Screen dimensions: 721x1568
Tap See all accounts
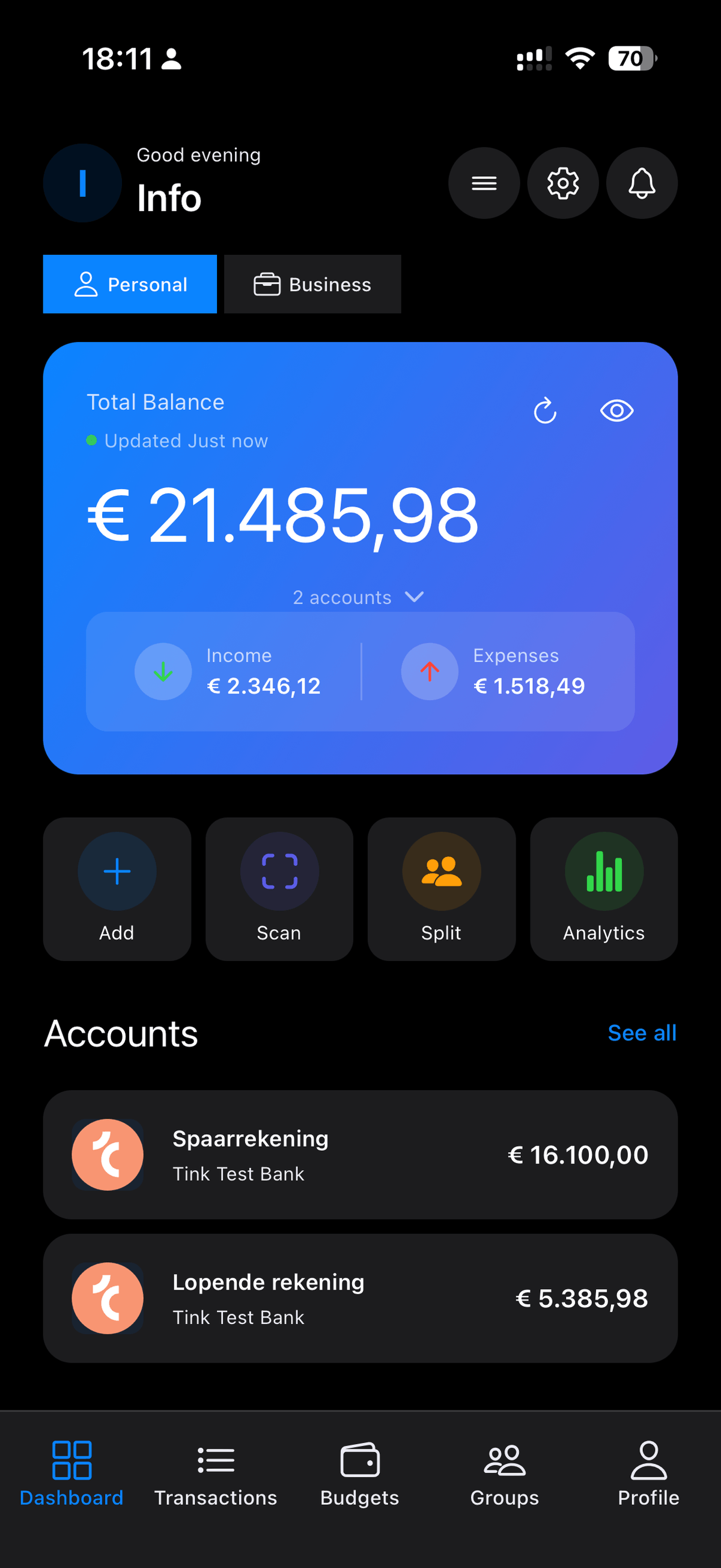click(642, 1033)
